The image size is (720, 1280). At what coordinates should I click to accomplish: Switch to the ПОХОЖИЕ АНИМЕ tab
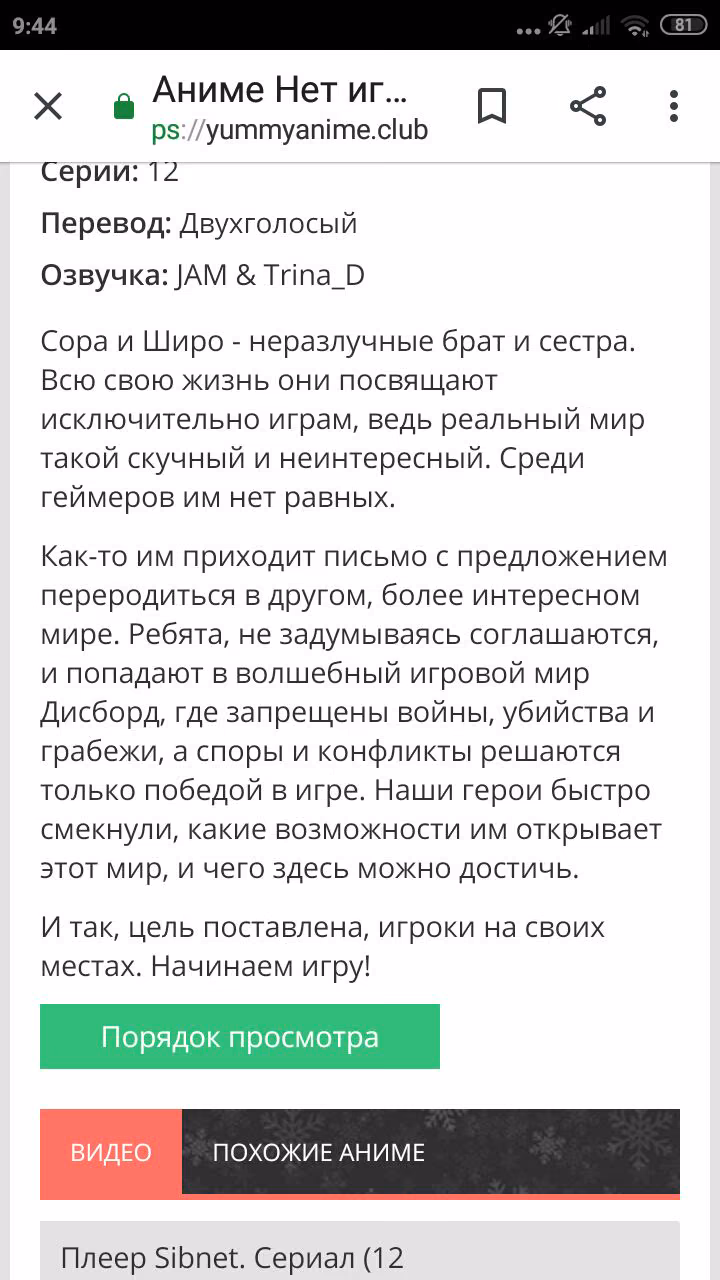click(x=319, y=1152)
